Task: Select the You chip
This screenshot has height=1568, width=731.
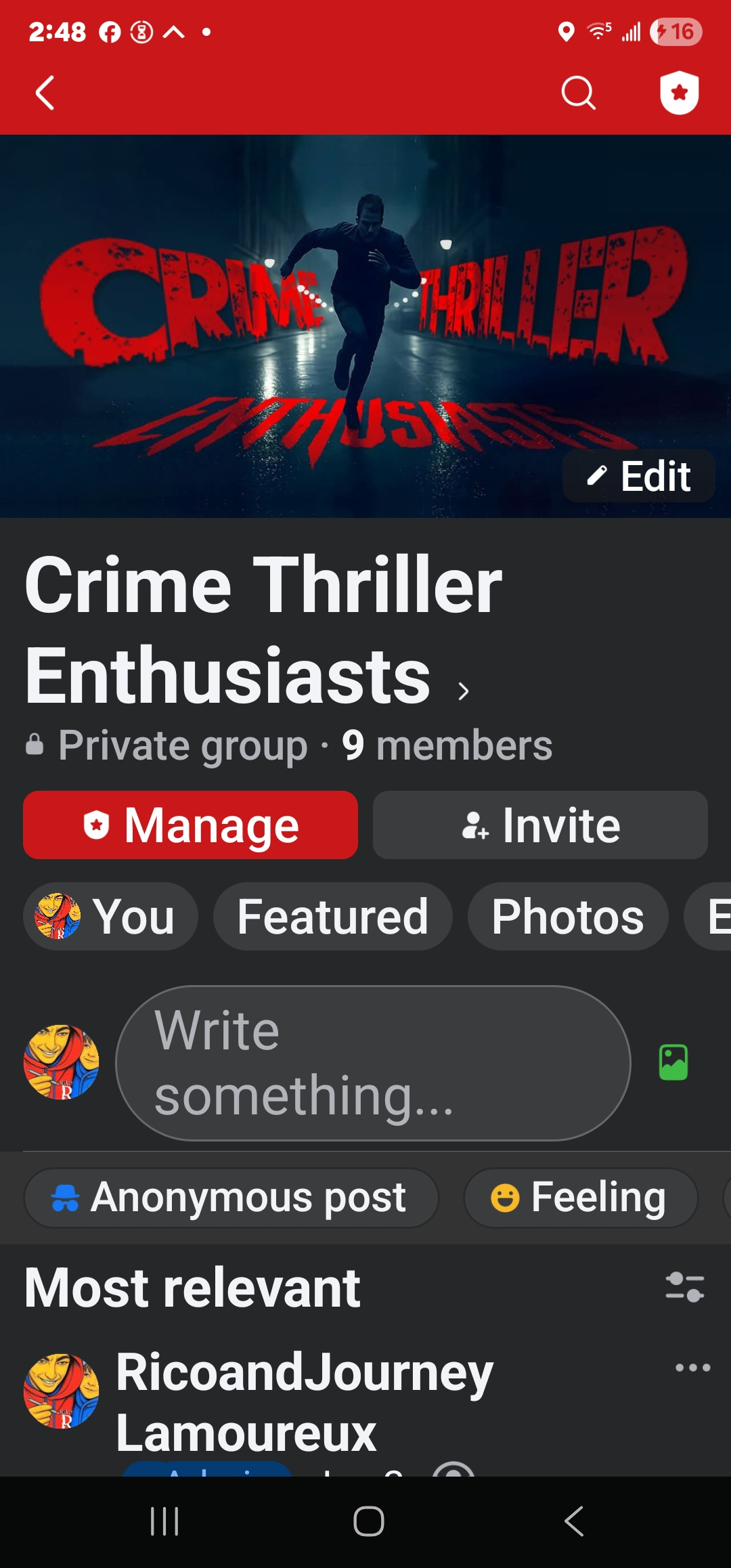Action: click(110, 917)
